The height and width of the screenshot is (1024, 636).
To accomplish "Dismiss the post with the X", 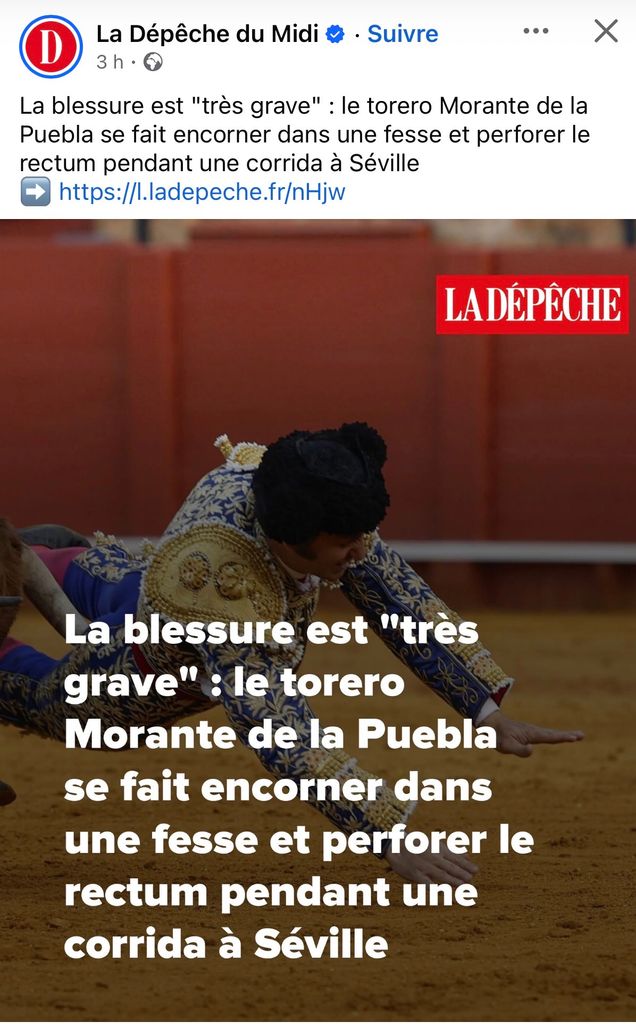I will (606, 32).
